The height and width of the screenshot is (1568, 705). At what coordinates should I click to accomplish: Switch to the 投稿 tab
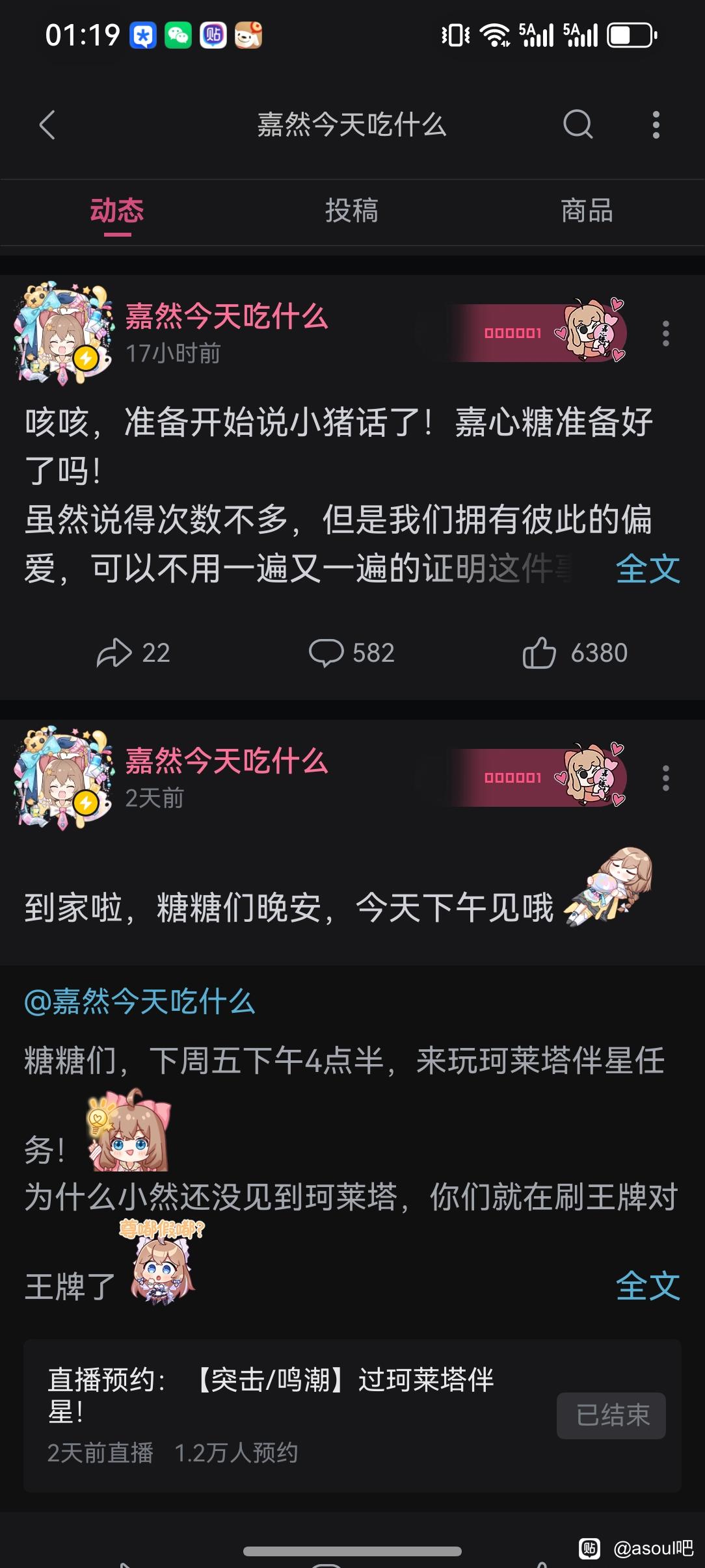[x=351, y=211]
